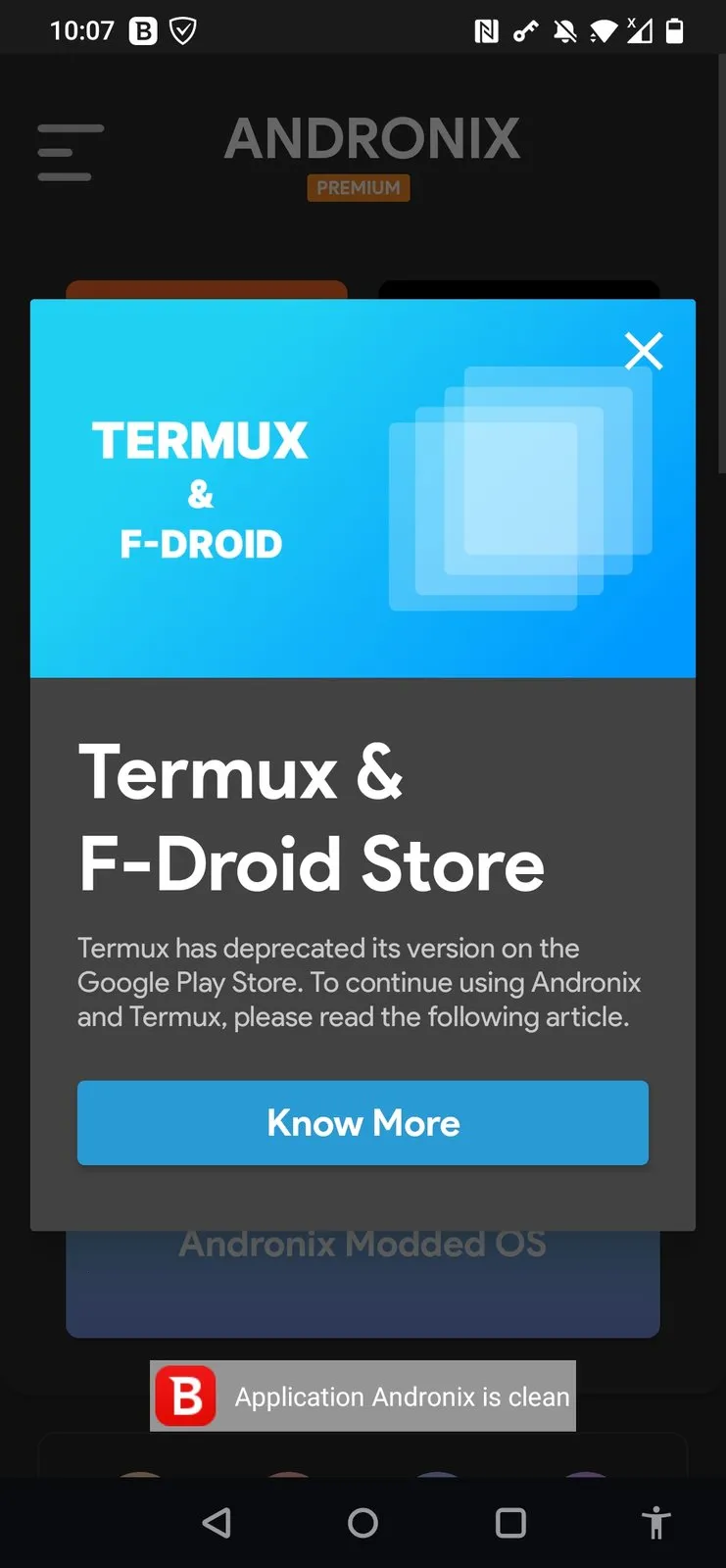Tap the Know More button
This screenshot has height=1568, width=726.
[x=363, y=1123]
